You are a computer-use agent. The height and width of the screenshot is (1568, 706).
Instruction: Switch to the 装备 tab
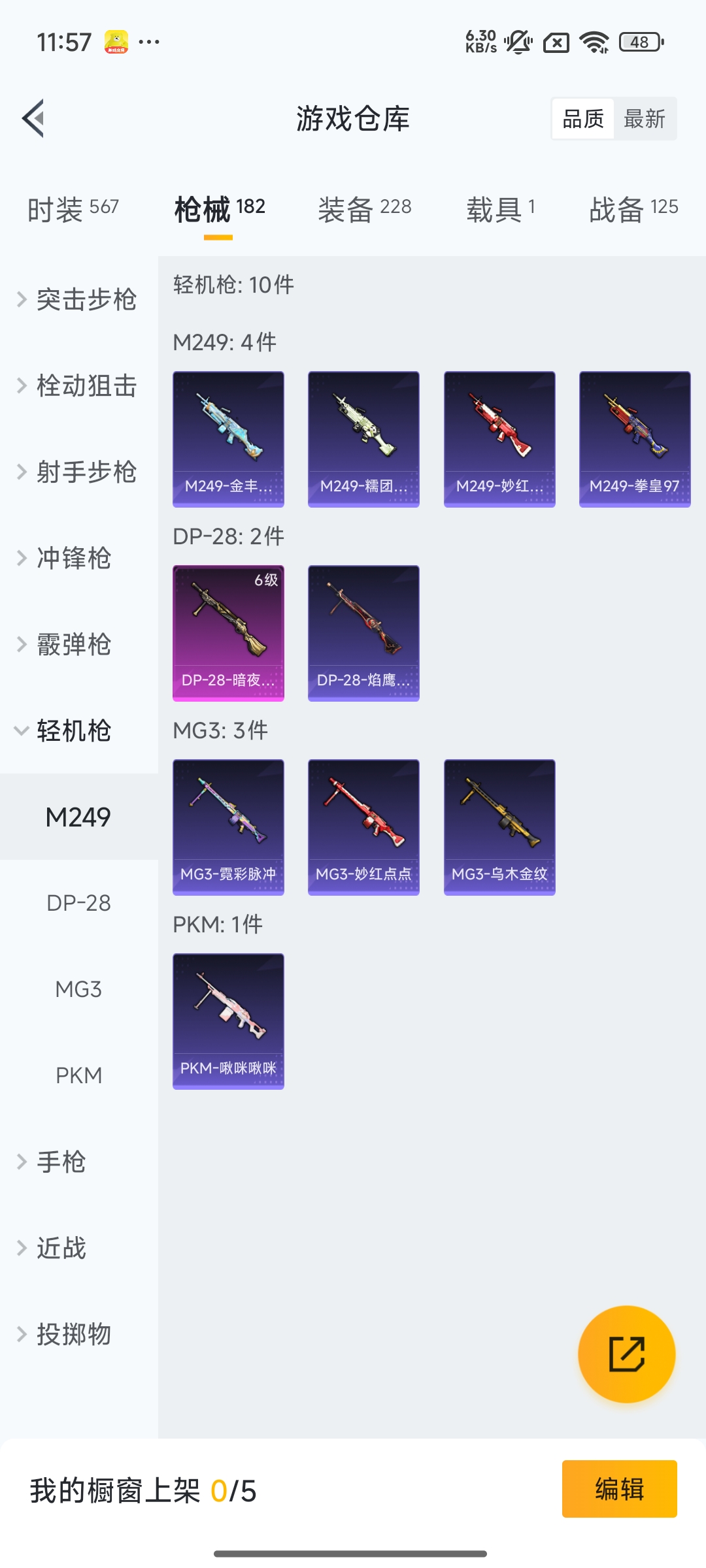click(x=364, y=210)
